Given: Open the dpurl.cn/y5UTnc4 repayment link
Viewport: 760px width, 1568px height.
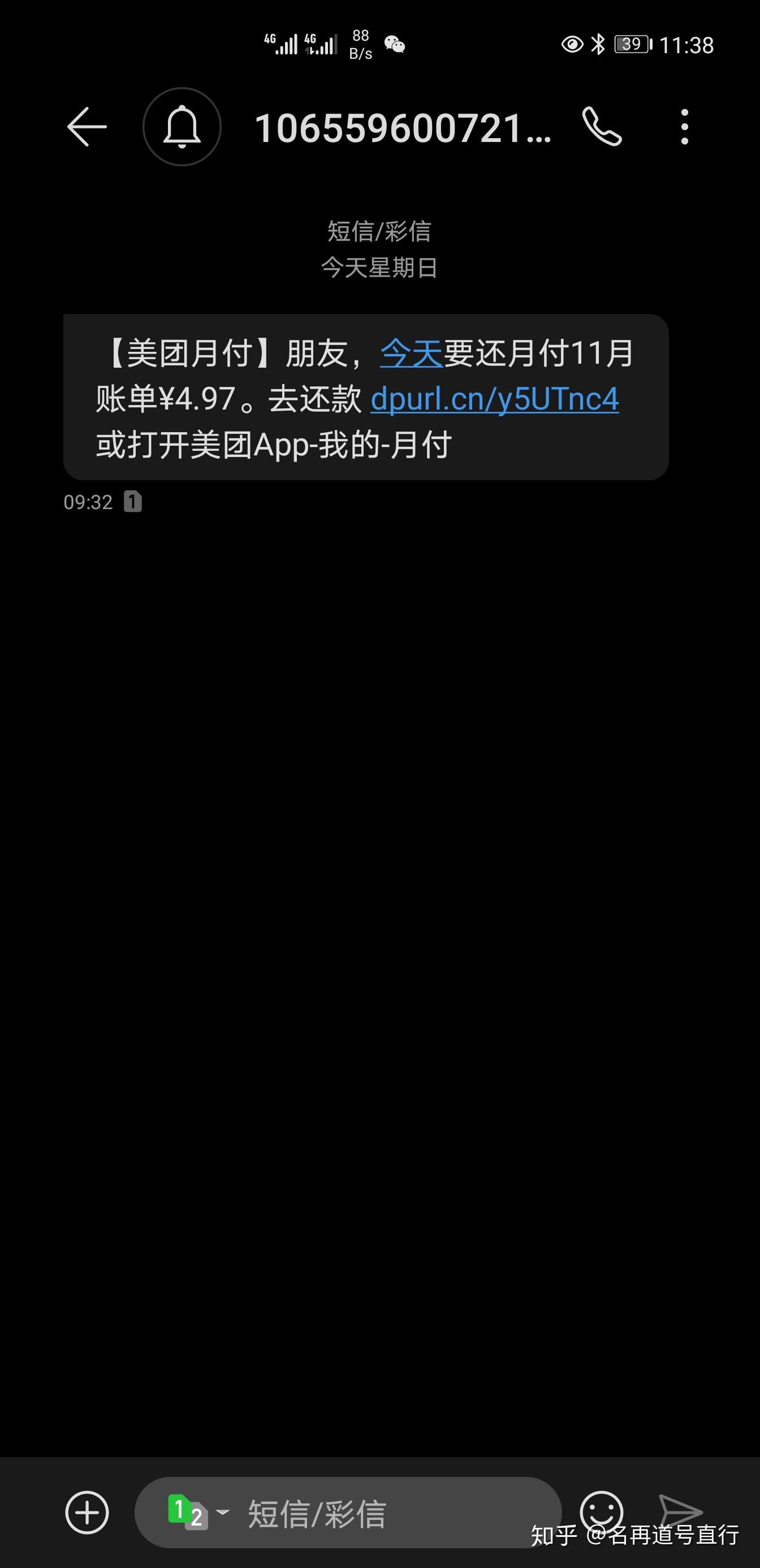Looking at the screenshot, I should click(494, 400).
